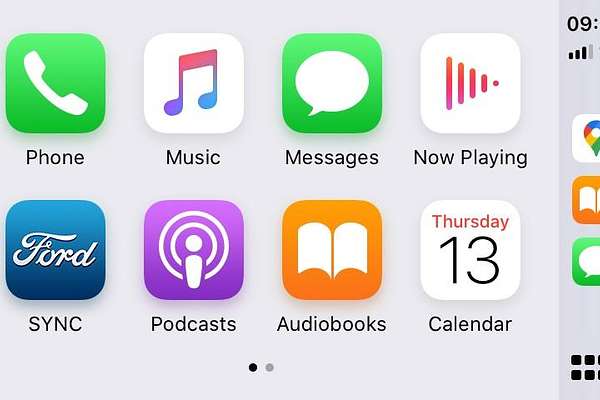Tap the sidebar Audiobooks shortcut

pos(587,200)
